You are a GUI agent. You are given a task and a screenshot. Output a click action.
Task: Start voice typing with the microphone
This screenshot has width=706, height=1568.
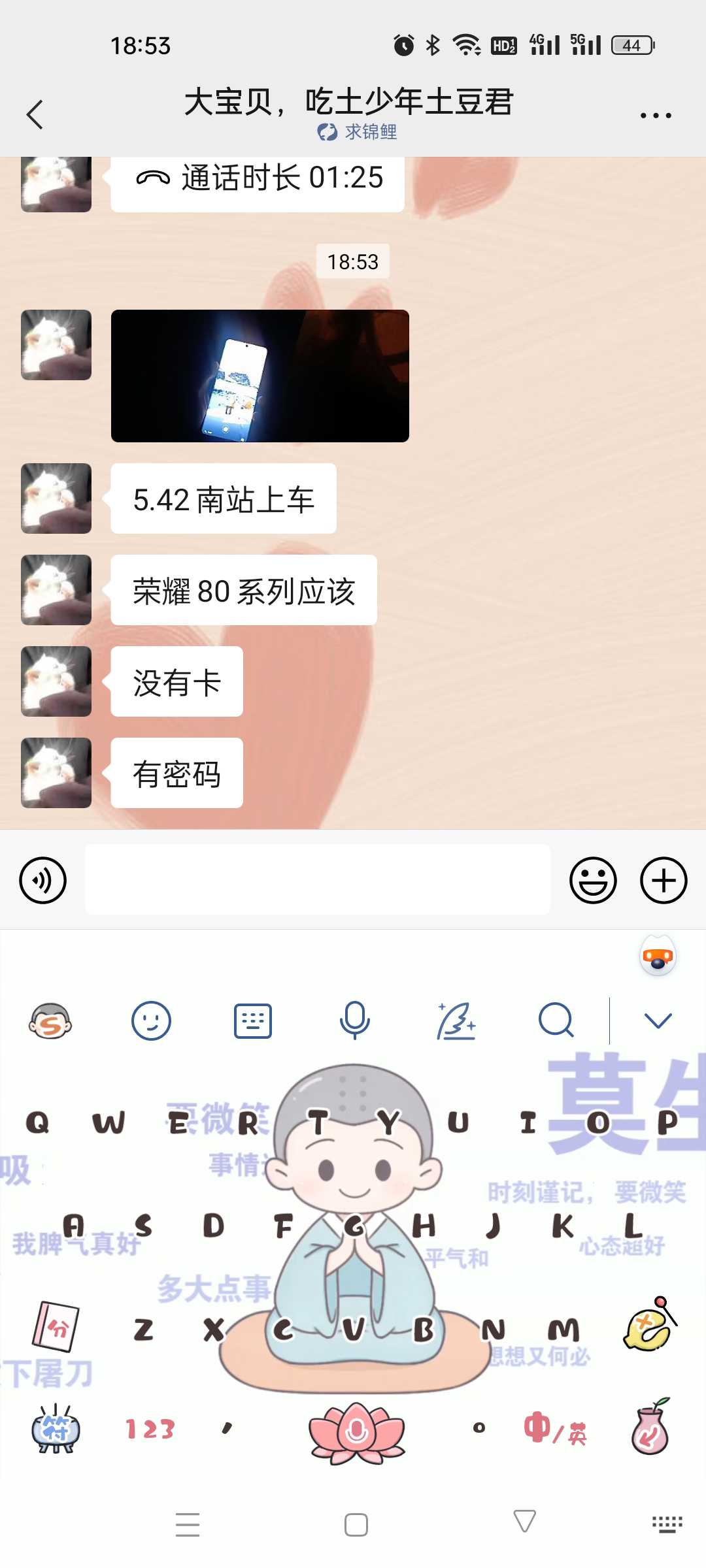click(354, 1021)
